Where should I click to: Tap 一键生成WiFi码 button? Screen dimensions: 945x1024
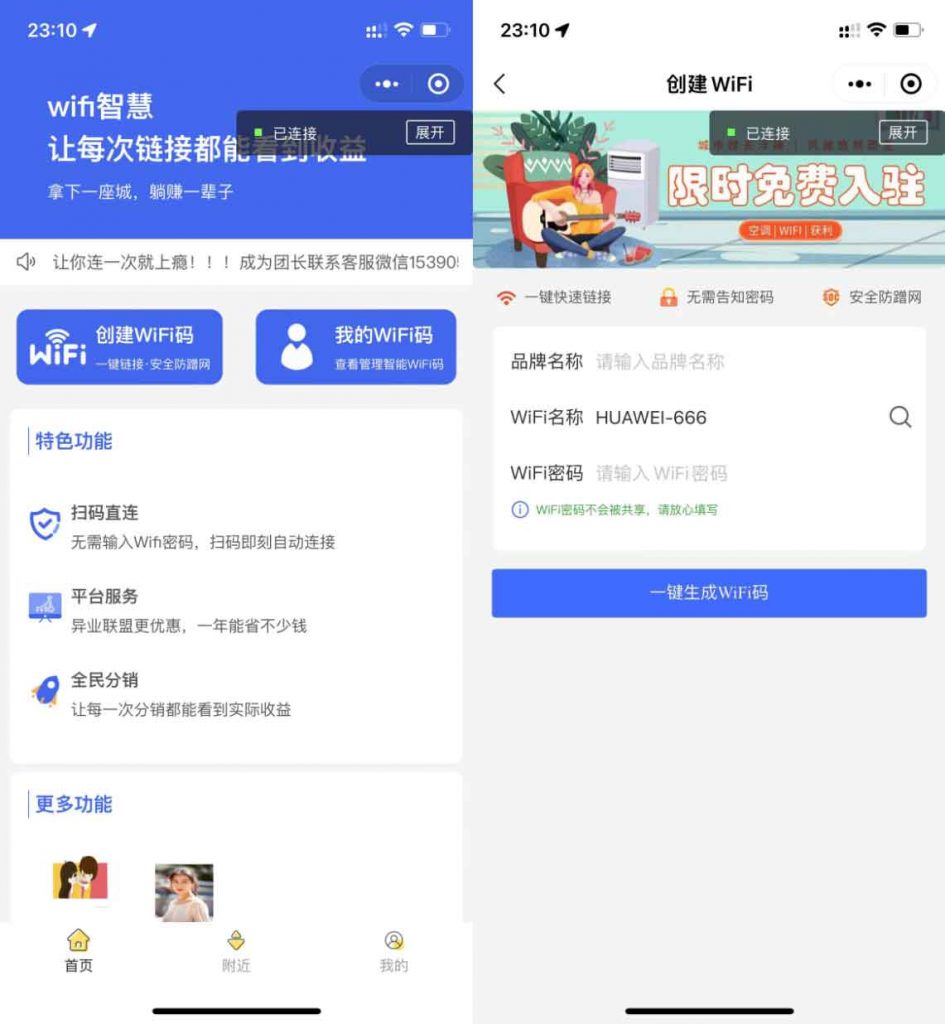(709, 592)
